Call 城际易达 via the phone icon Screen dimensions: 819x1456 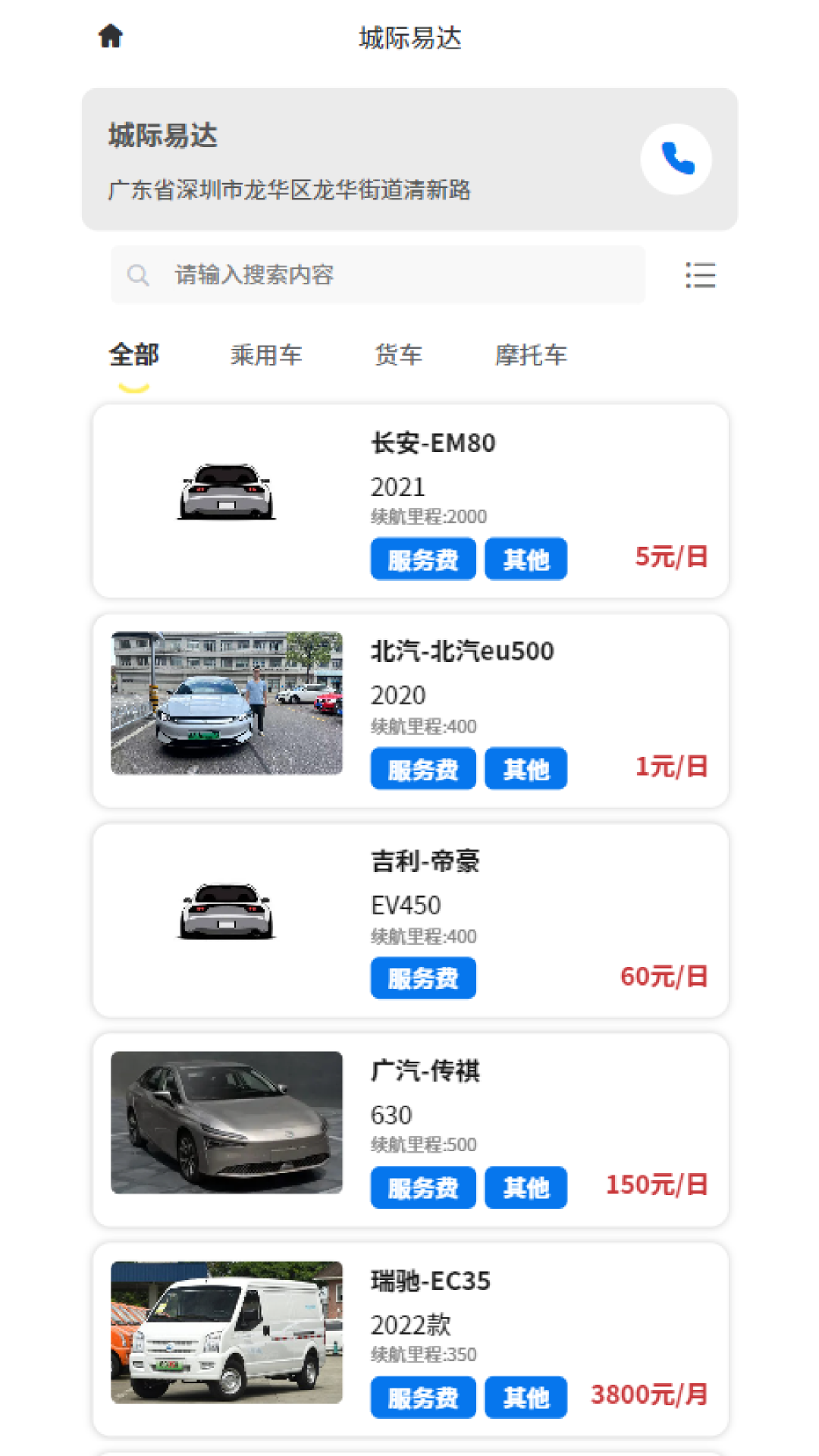point(676,158)
